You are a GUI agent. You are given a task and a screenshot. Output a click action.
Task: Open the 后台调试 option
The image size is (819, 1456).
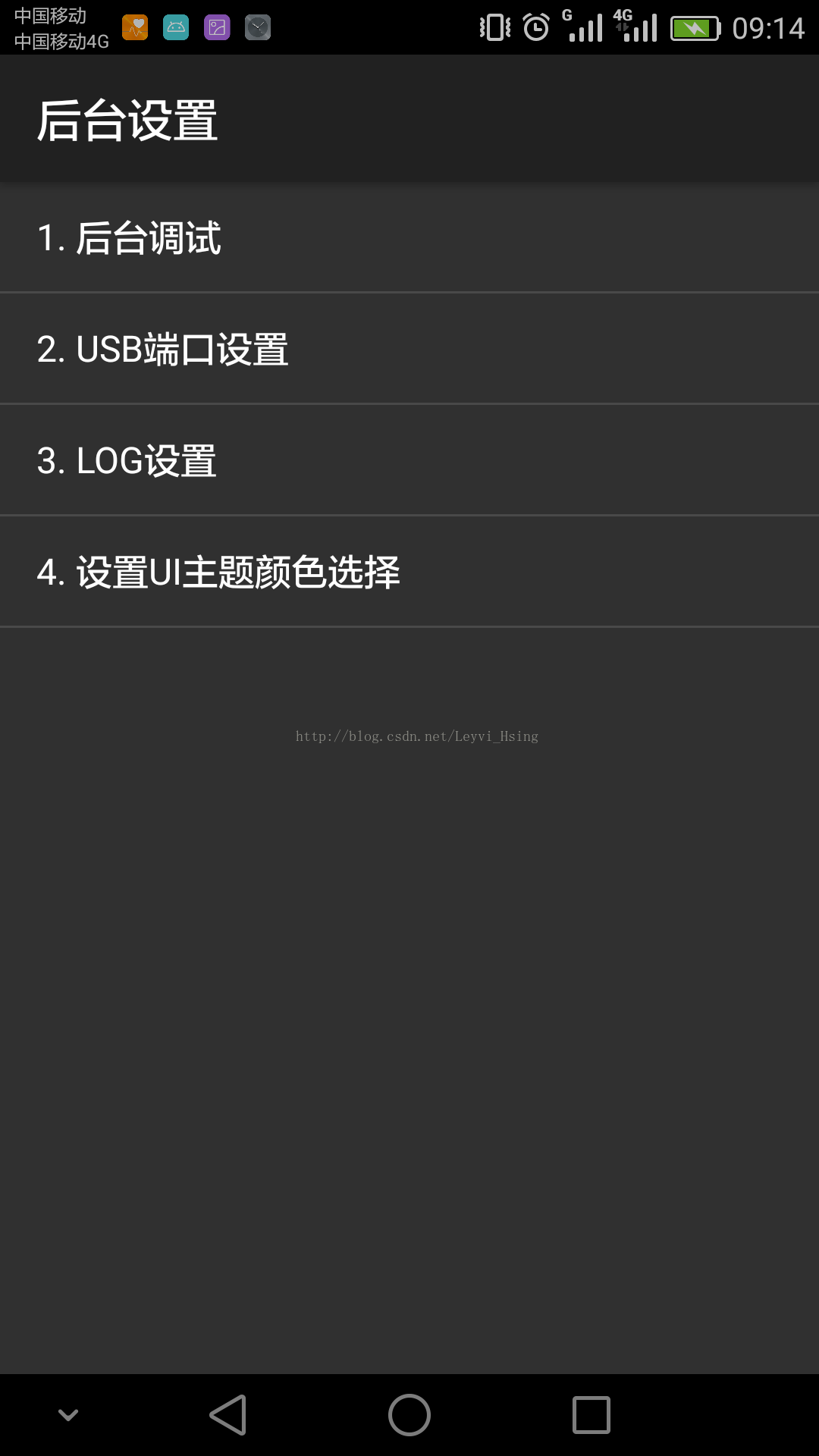click(409, 237)
